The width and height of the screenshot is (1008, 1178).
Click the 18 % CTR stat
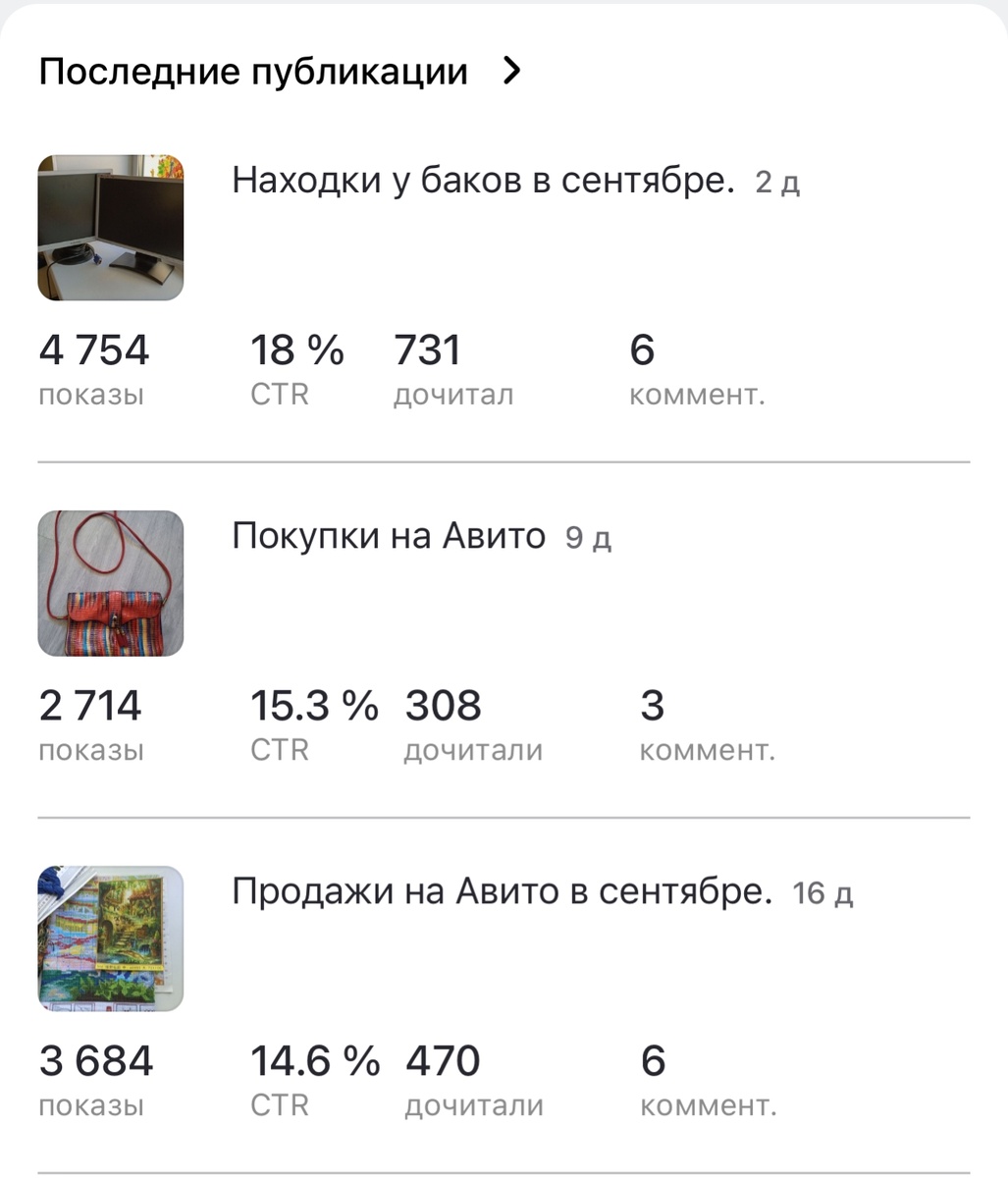(x=294, y=368)
